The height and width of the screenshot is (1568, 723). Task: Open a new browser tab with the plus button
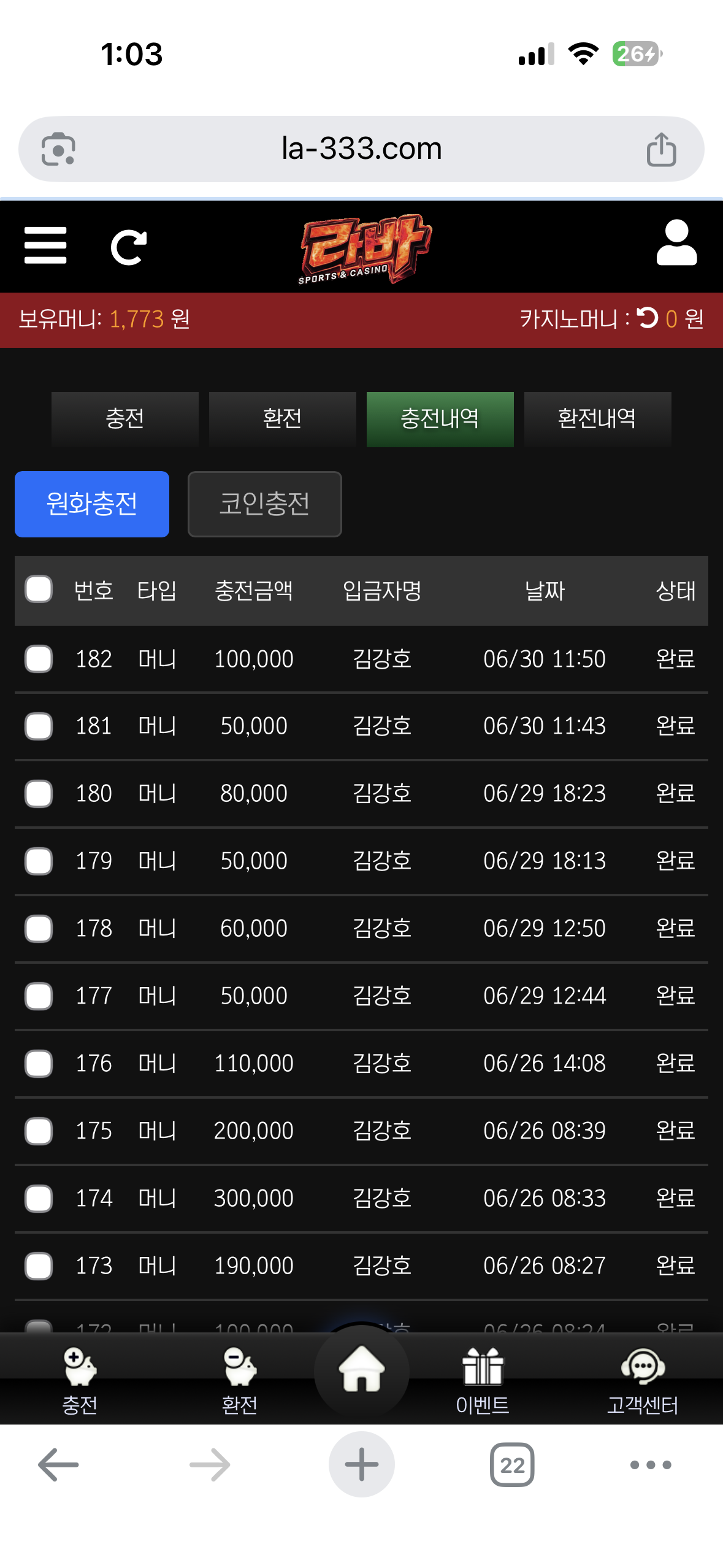coord(362,1465)
